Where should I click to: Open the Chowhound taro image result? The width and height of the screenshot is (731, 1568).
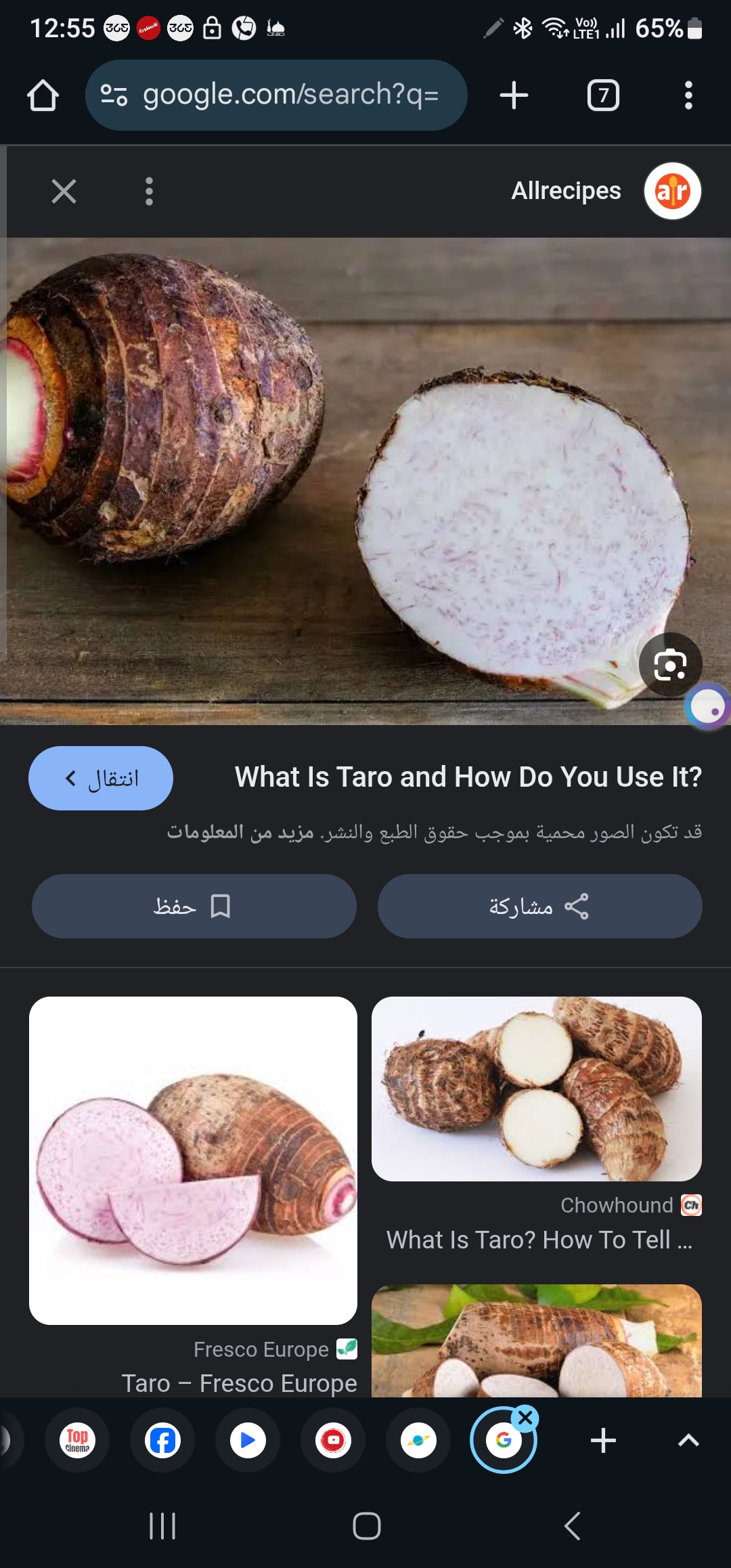(536, 1089)
